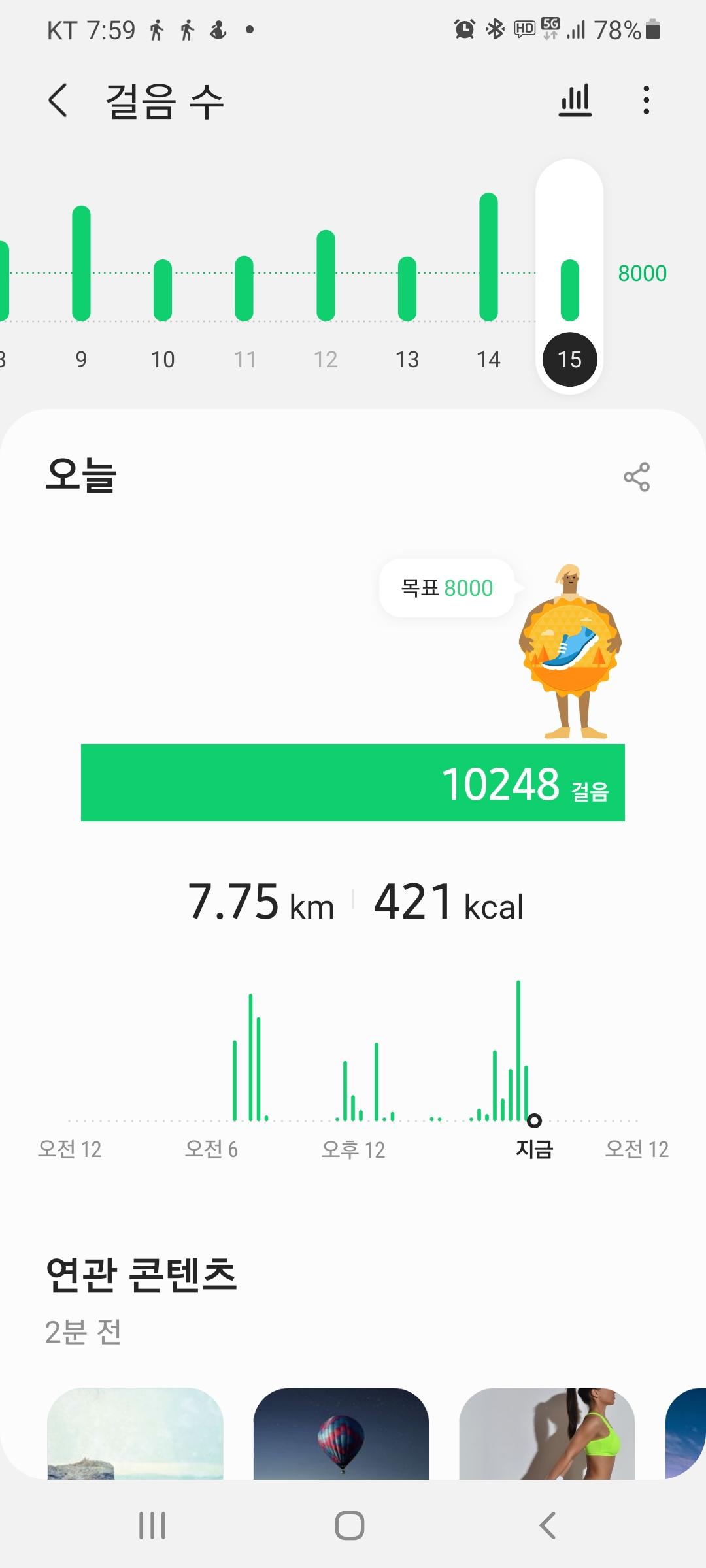The width and height of the screenshot is (706, 1568).
Task: Share today's step count
Action: tap(636, 477)
